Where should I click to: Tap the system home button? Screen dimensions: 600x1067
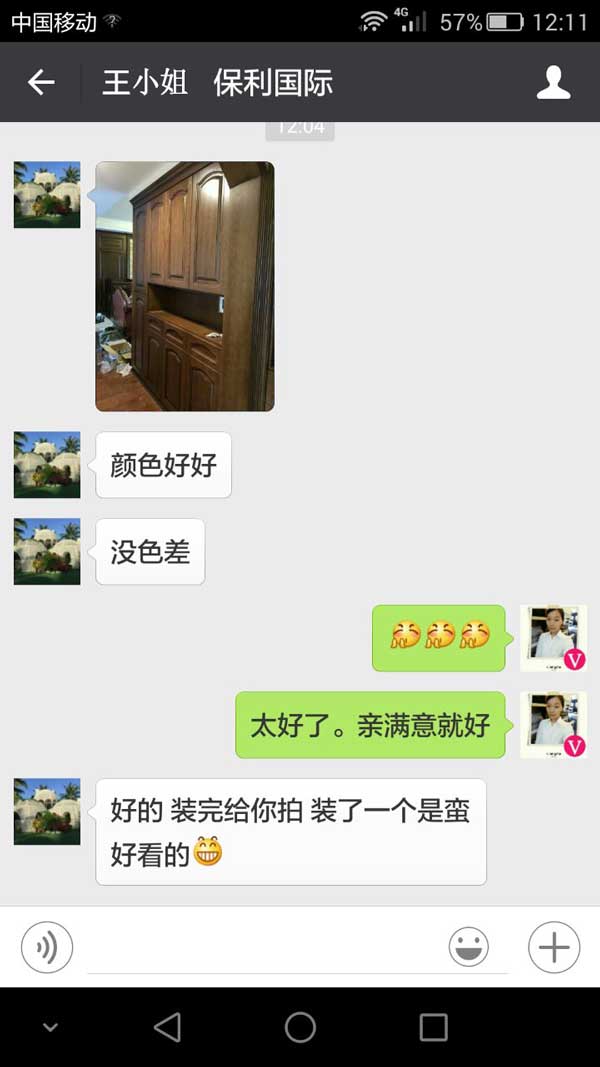tap(300, 1027)
